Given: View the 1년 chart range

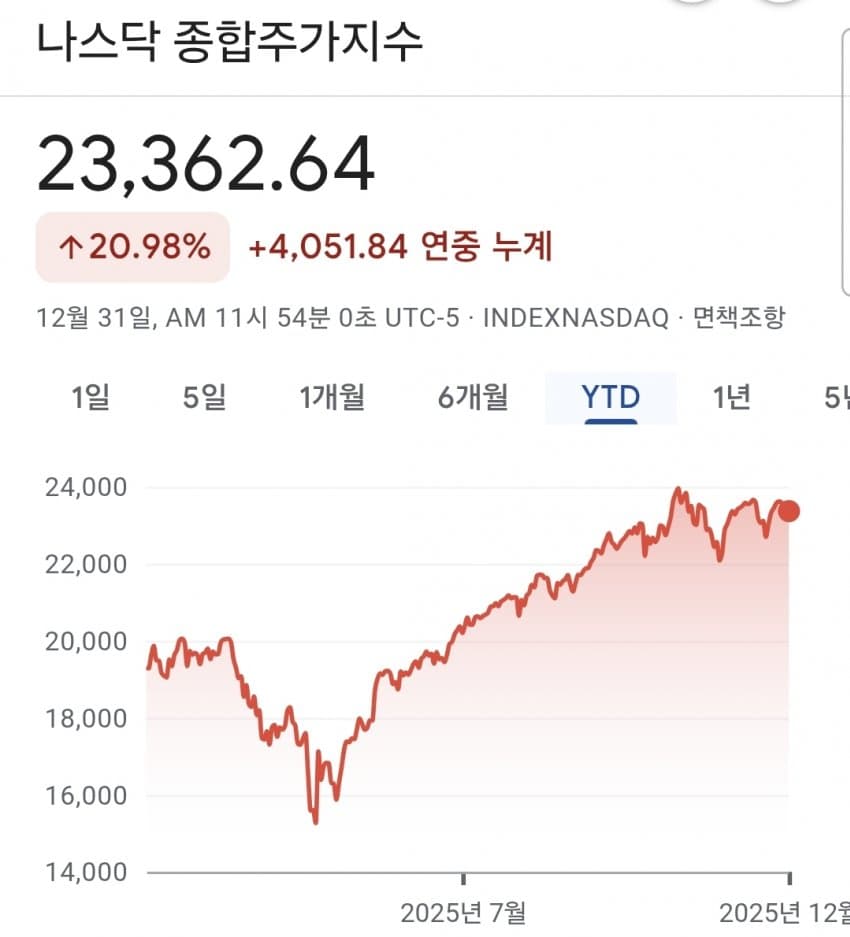Looking at the screenshot, I should (x=731, y=397).
